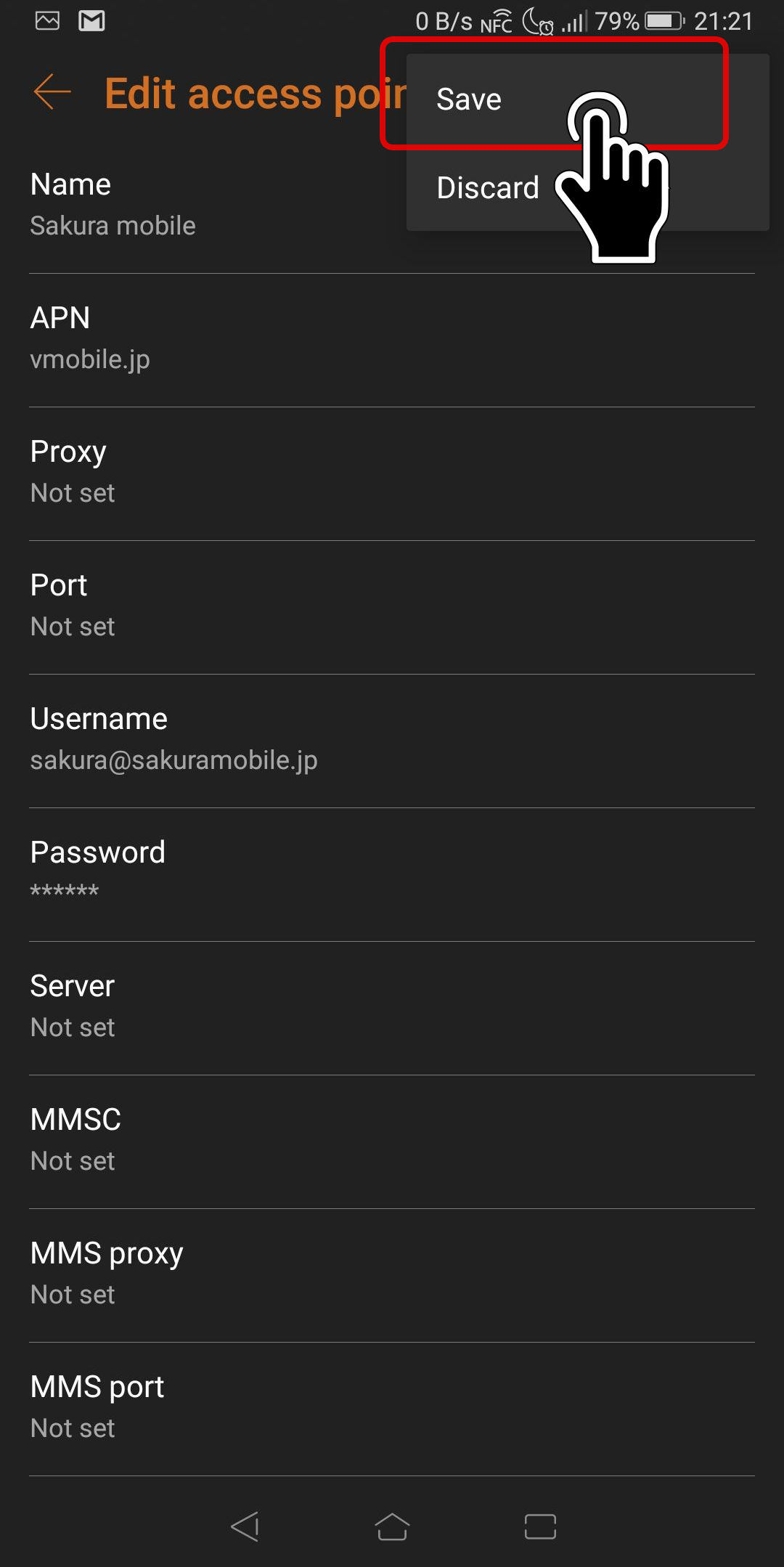
Task: Select Save in the popup menu
Action: point(587,99)
